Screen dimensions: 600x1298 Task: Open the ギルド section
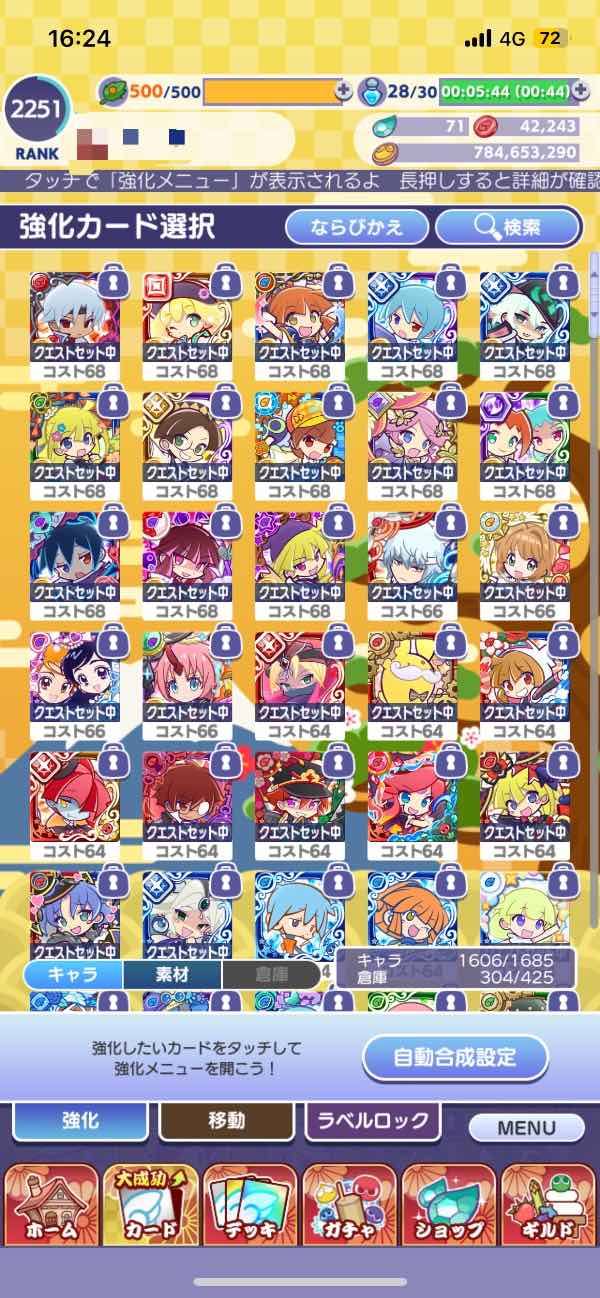pos(548,1205)
